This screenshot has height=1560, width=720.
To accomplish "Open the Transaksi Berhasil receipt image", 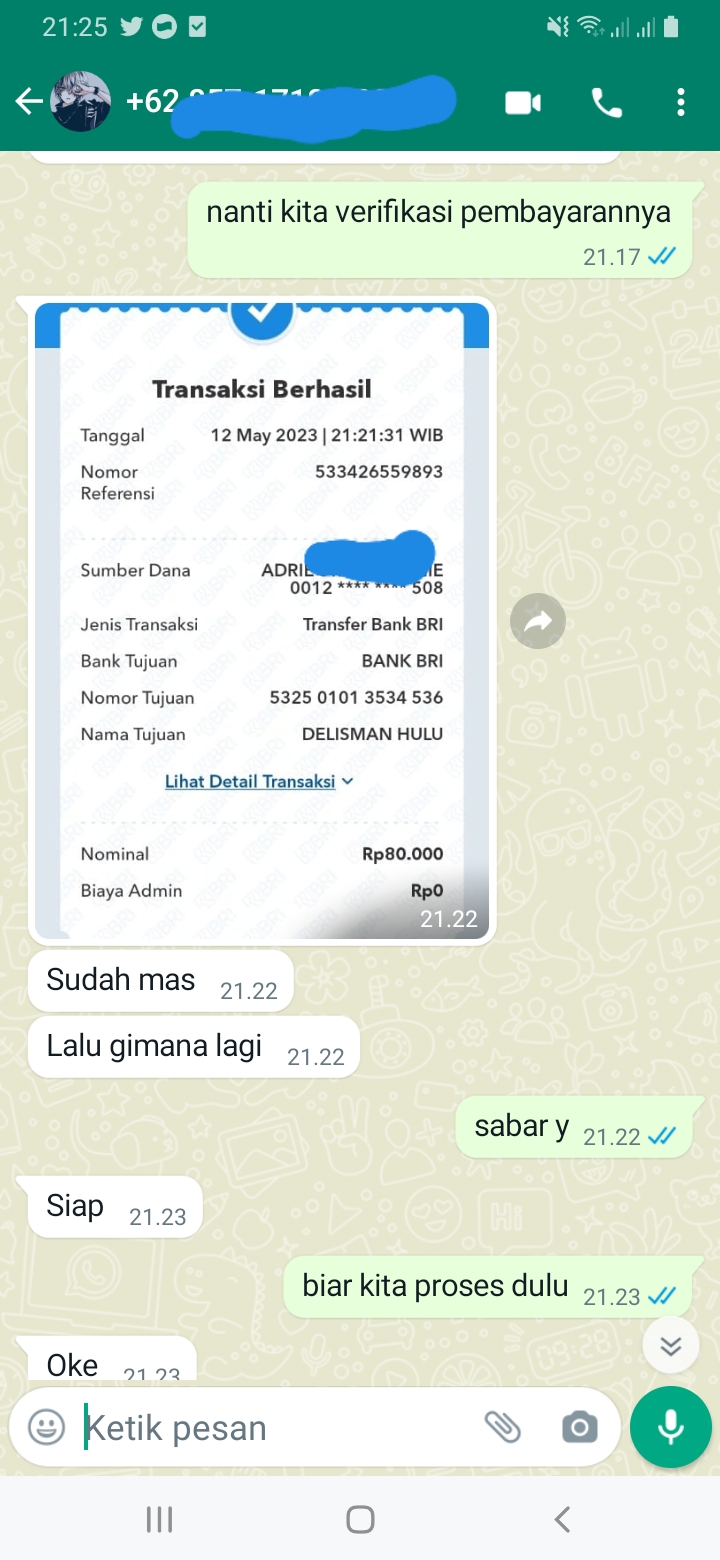I will [x=262, y=620].
